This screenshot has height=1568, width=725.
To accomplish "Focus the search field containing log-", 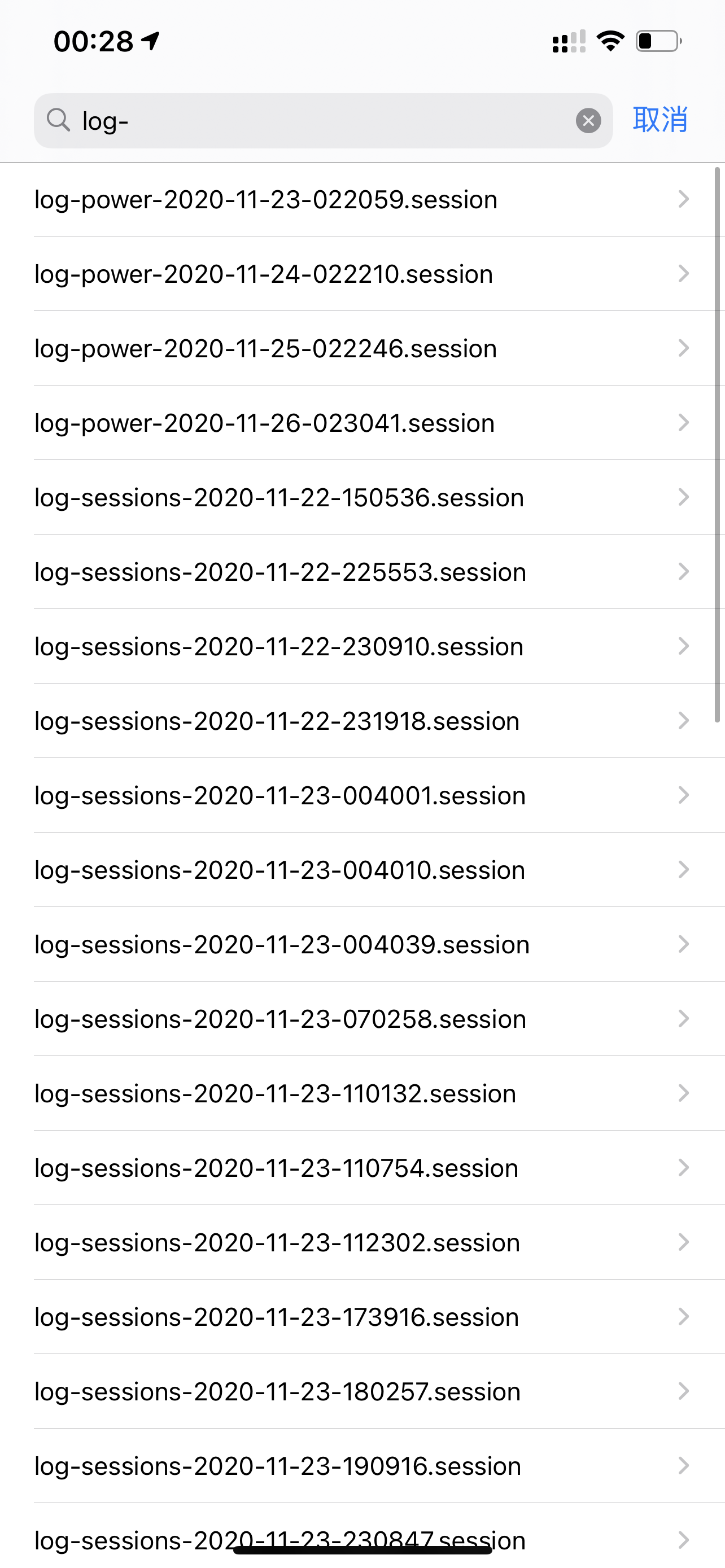I will tap(323, 121).
